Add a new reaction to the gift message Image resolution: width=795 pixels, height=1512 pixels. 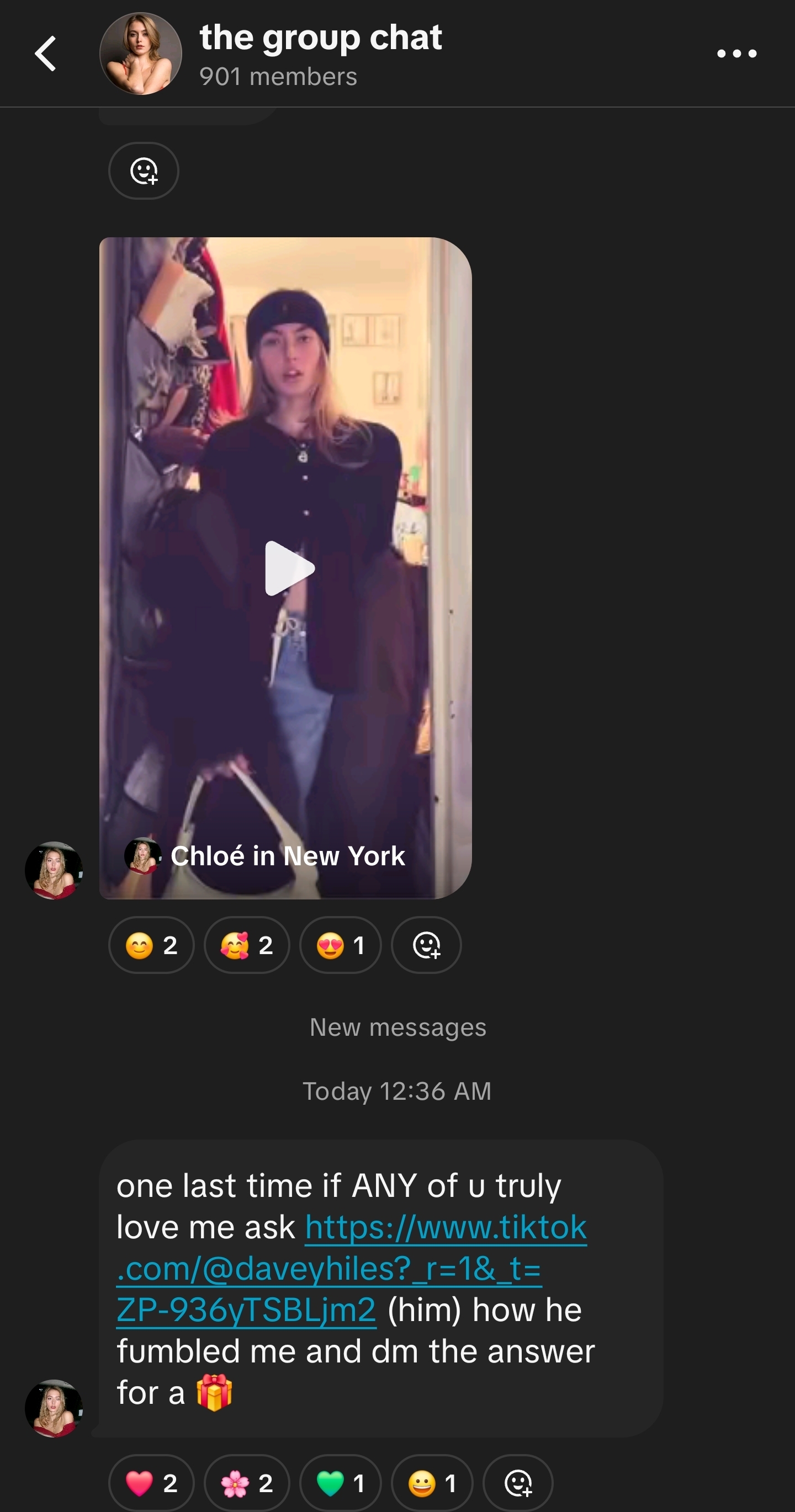pos(518,1483)
